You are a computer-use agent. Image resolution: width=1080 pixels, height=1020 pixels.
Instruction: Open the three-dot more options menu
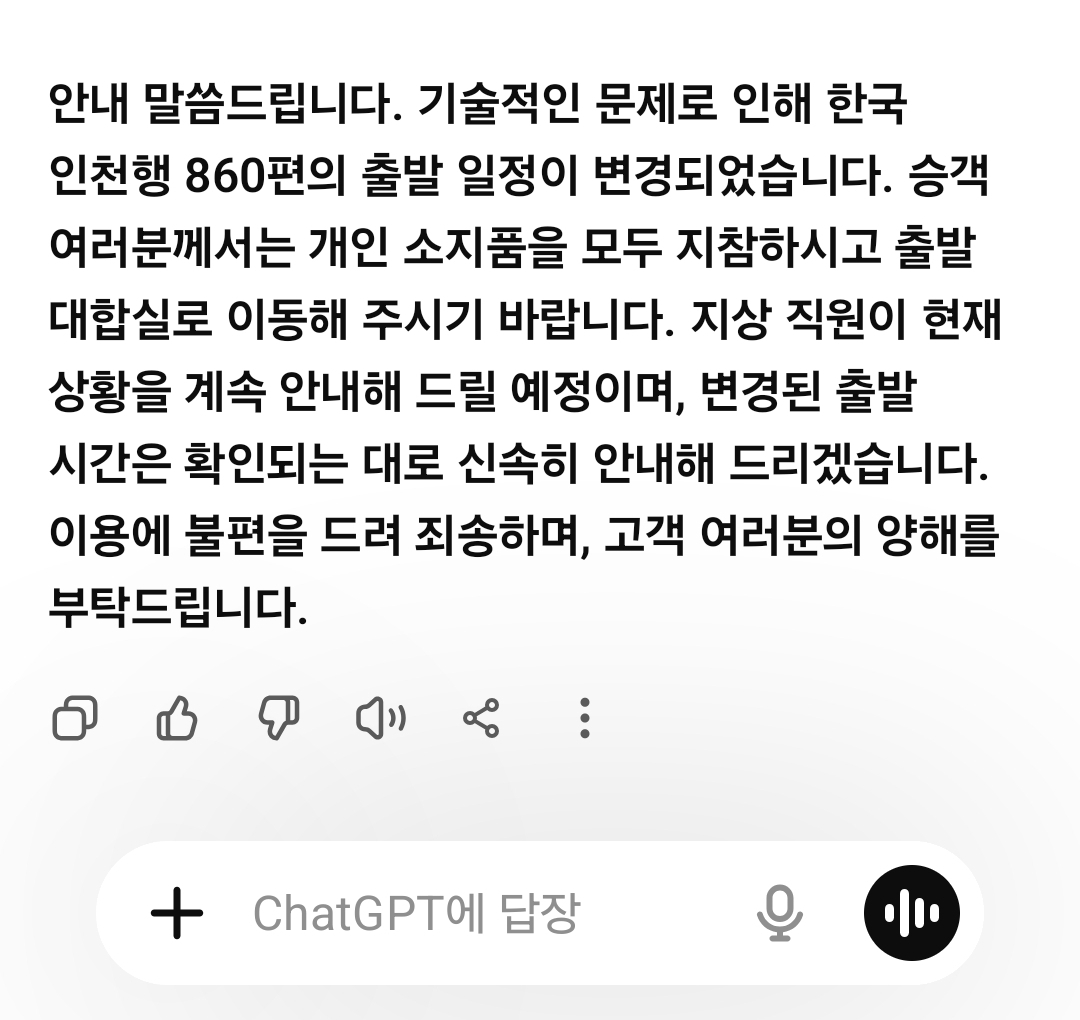pyautogui.click(x=584, y=718)
